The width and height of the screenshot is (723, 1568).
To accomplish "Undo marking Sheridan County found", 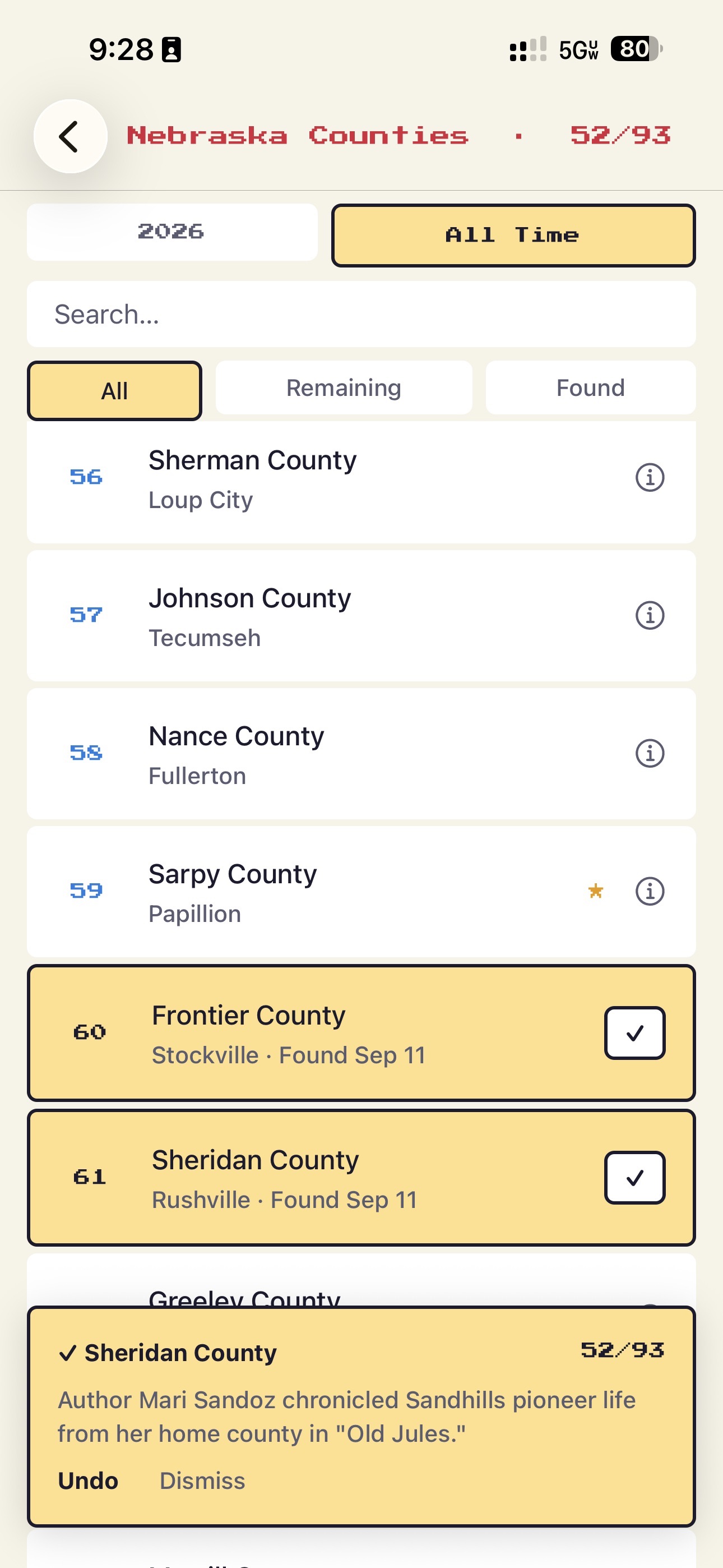I will pyautogui.click(x=88, y=1481).
